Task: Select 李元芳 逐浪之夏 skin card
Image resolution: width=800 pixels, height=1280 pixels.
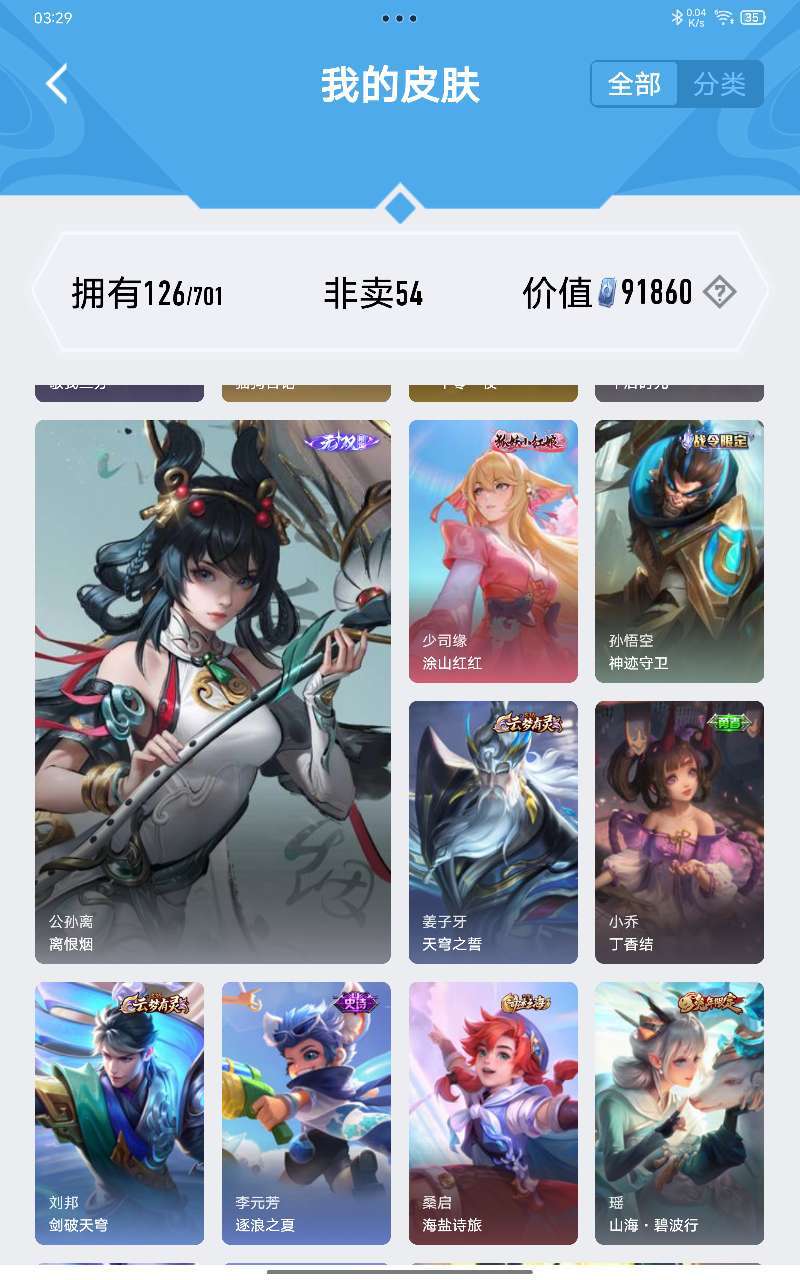Action: tap(306, 1113)
